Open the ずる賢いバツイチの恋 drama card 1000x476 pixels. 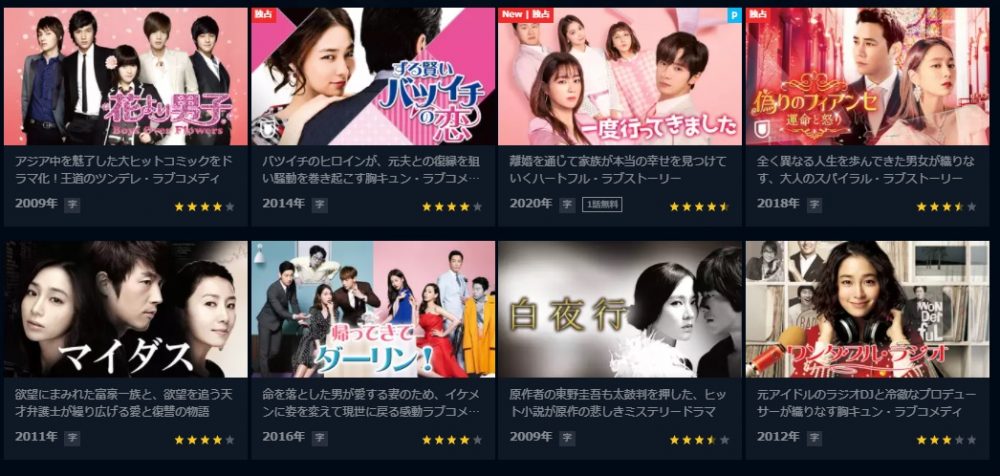click(x=373, y=78)
